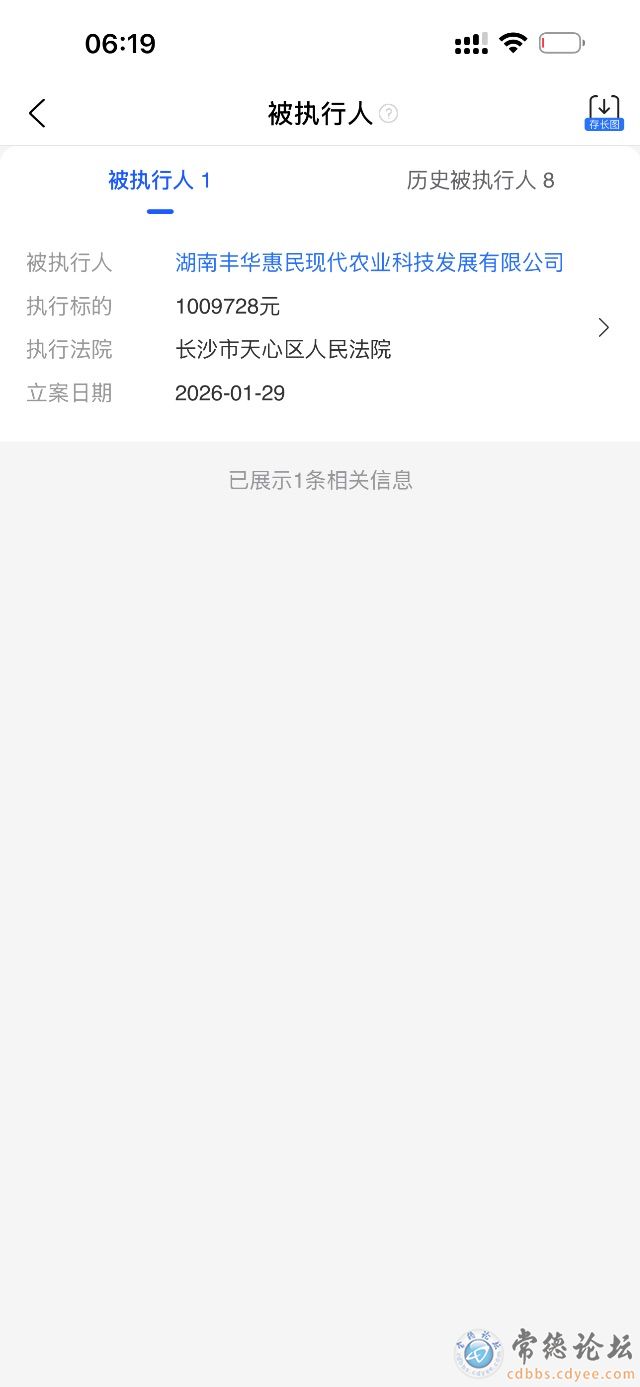The width and height of the screenshot is (640, 1387).
Task: Save the page as a long image (存长图)
Action: click(603, 113)
